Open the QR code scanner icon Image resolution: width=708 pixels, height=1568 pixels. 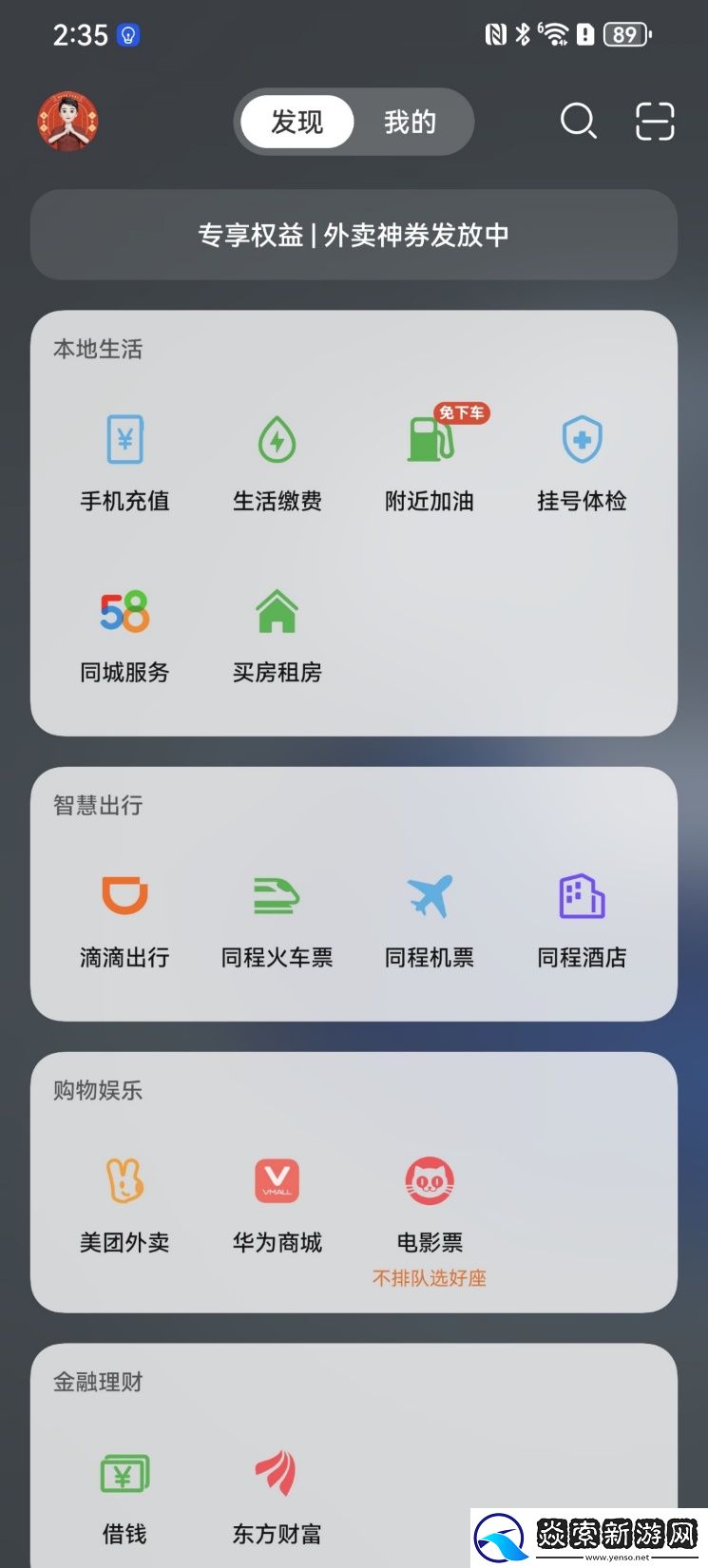click(x=654, y=122)
